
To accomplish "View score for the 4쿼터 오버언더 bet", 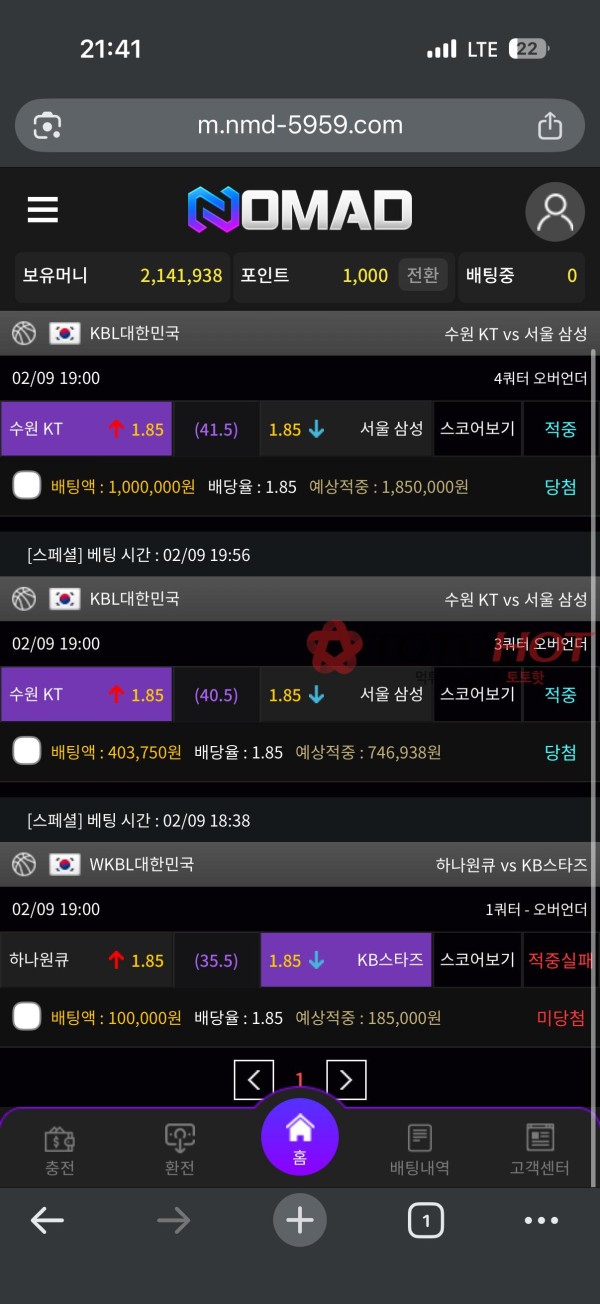I will [477, 429].
